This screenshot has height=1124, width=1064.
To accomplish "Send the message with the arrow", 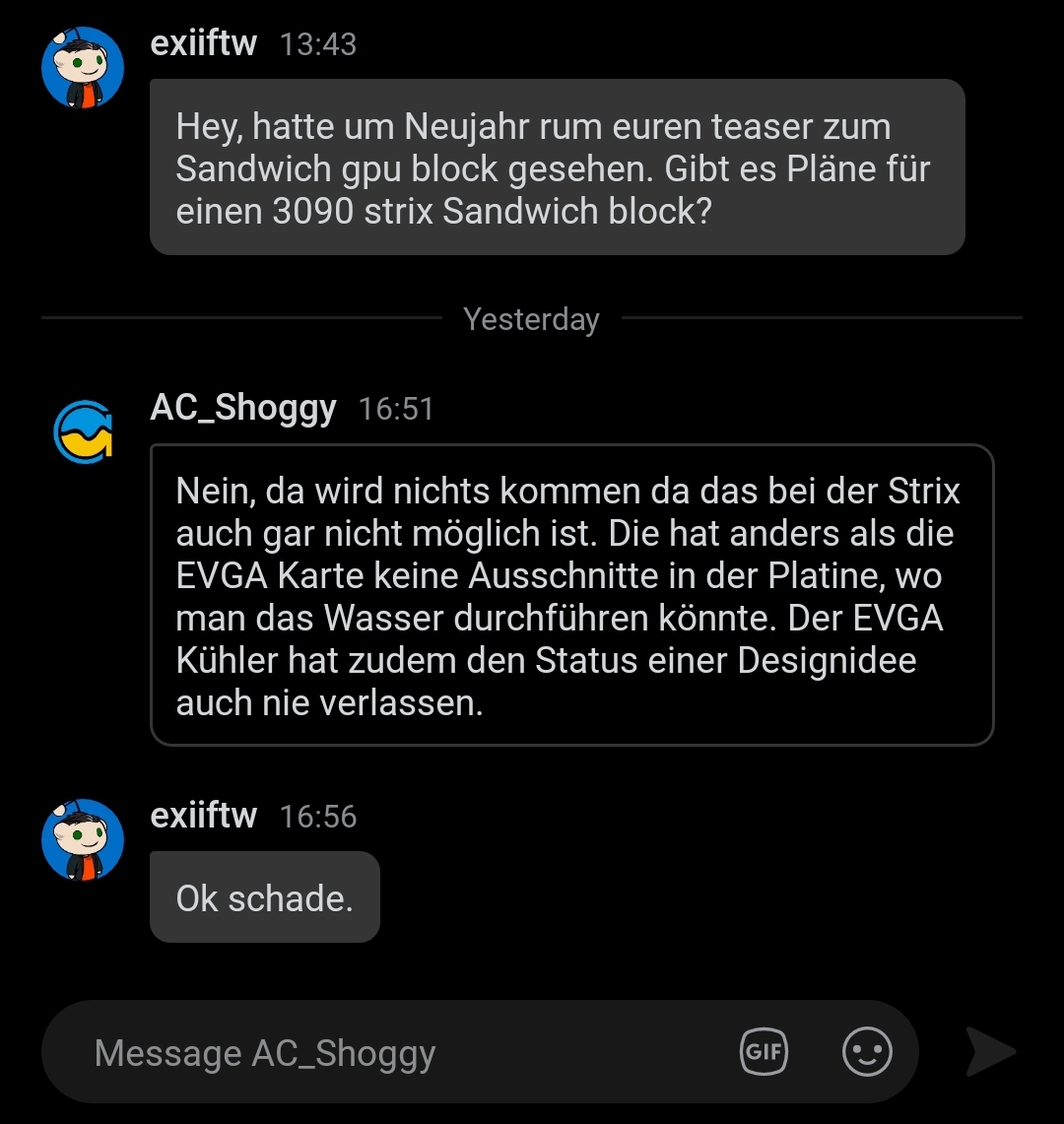I will [989, 1052].
